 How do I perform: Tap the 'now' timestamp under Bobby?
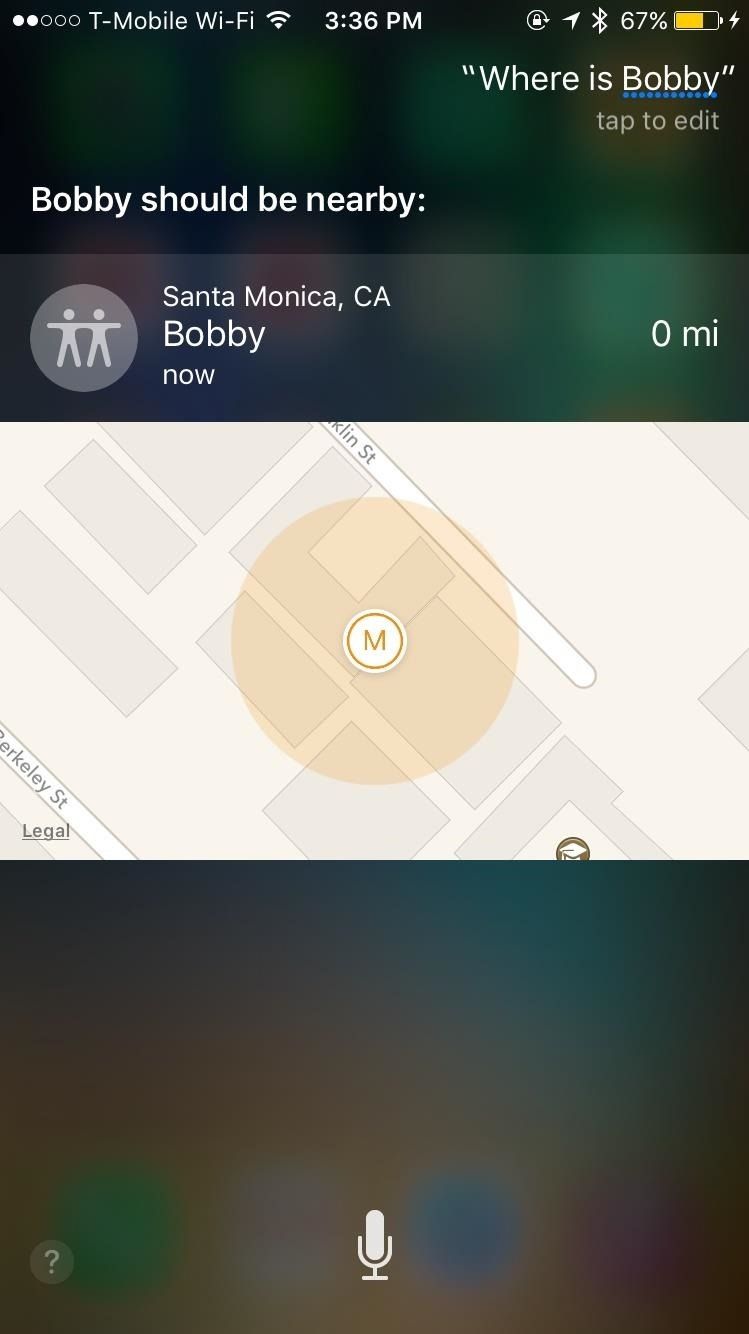pyautogui.click(x=188, y=374)
